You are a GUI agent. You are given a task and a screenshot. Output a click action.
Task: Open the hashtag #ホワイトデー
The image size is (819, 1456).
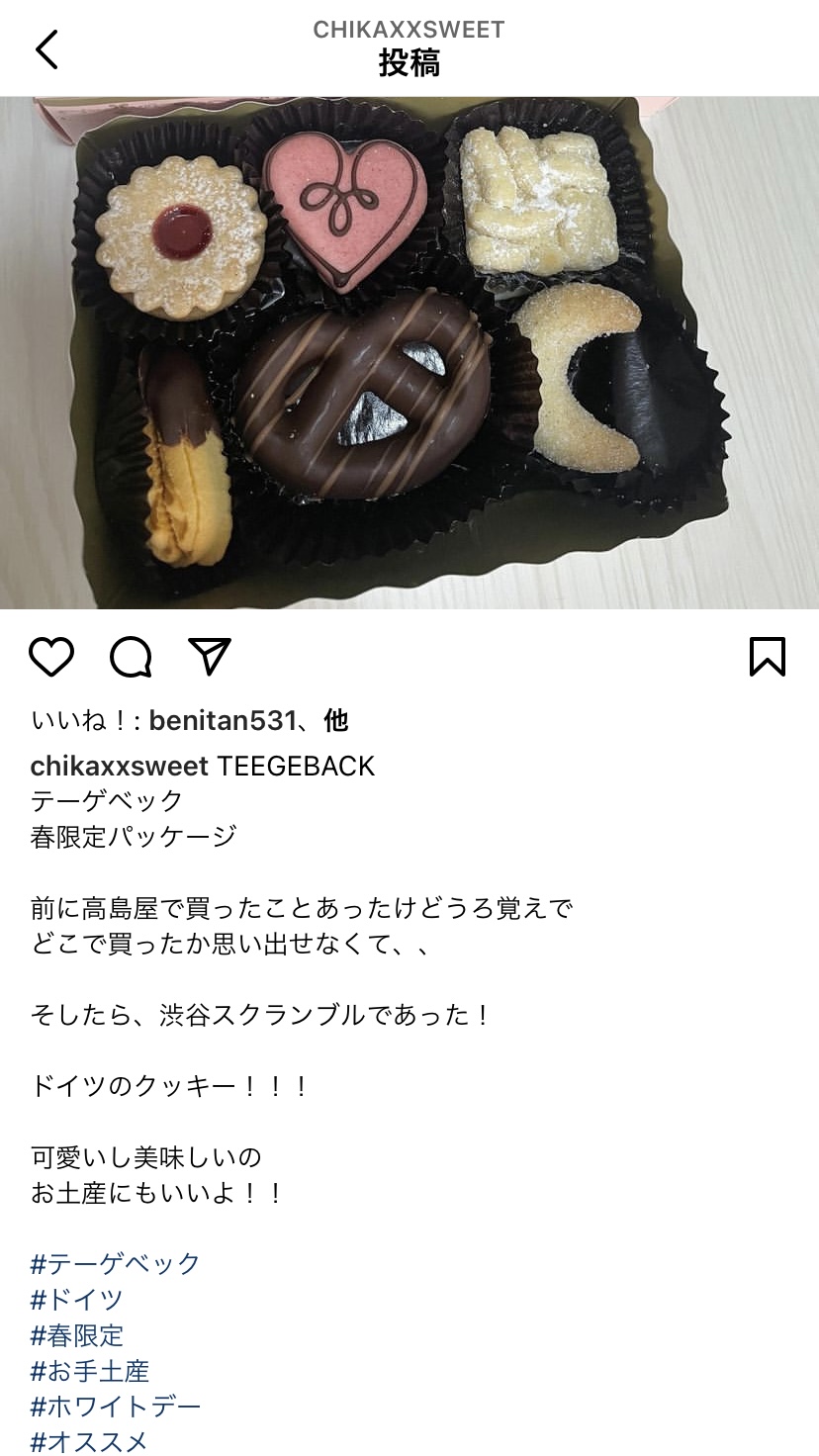(x=116, y=1407)
